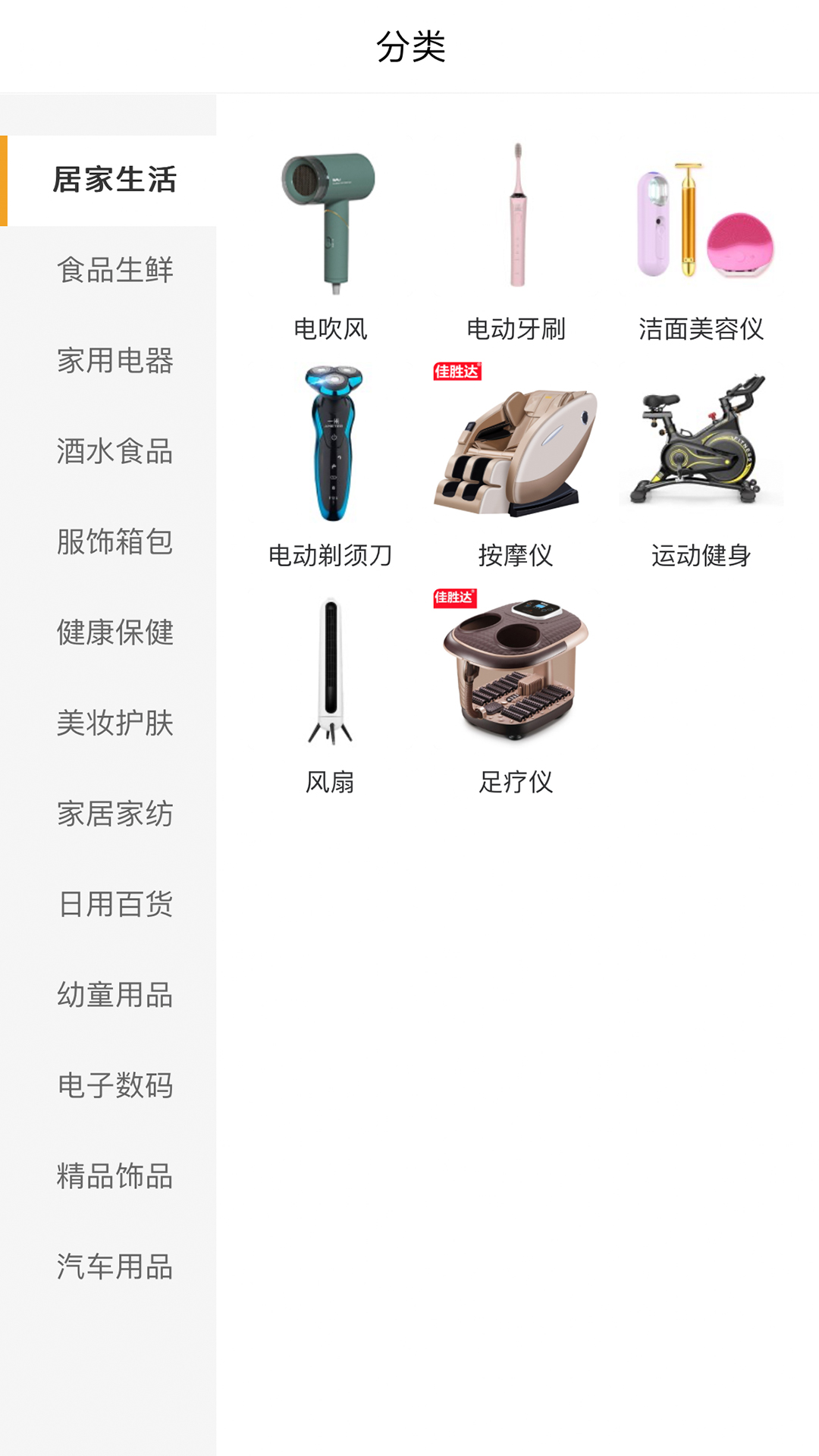Open the 日用百货 category
The height and width of the screenshot is (1456, 819).
114,905
